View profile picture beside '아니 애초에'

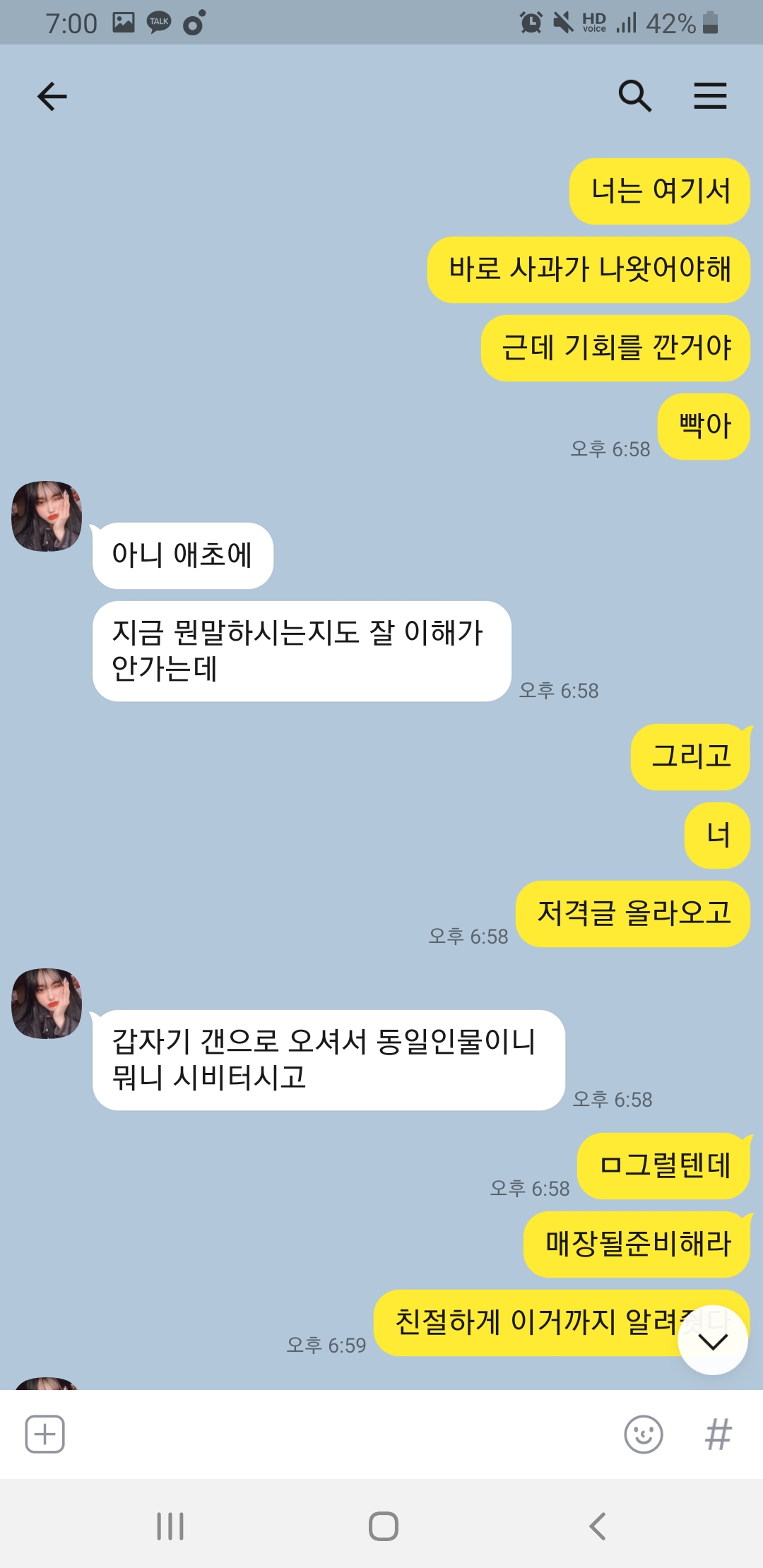click(x=47, y=516)
